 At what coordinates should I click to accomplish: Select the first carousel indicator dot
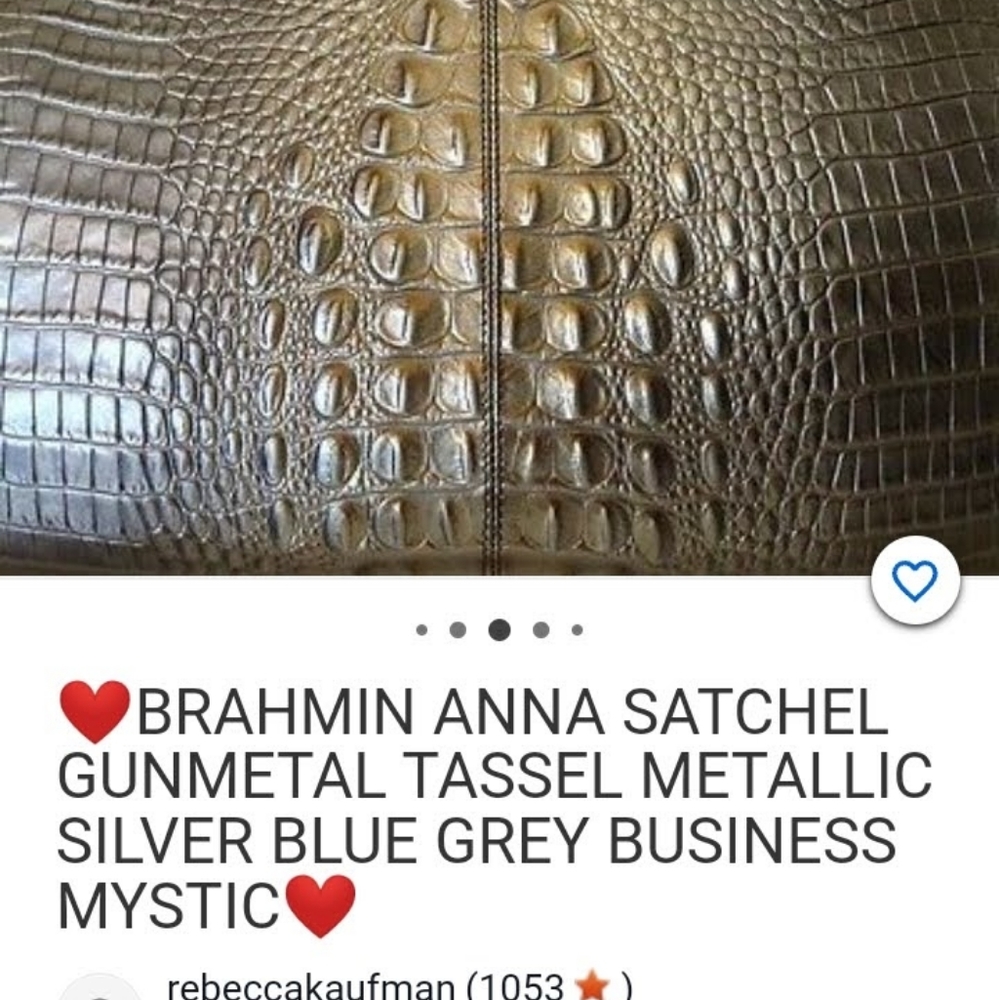click(x=422, y=630)
